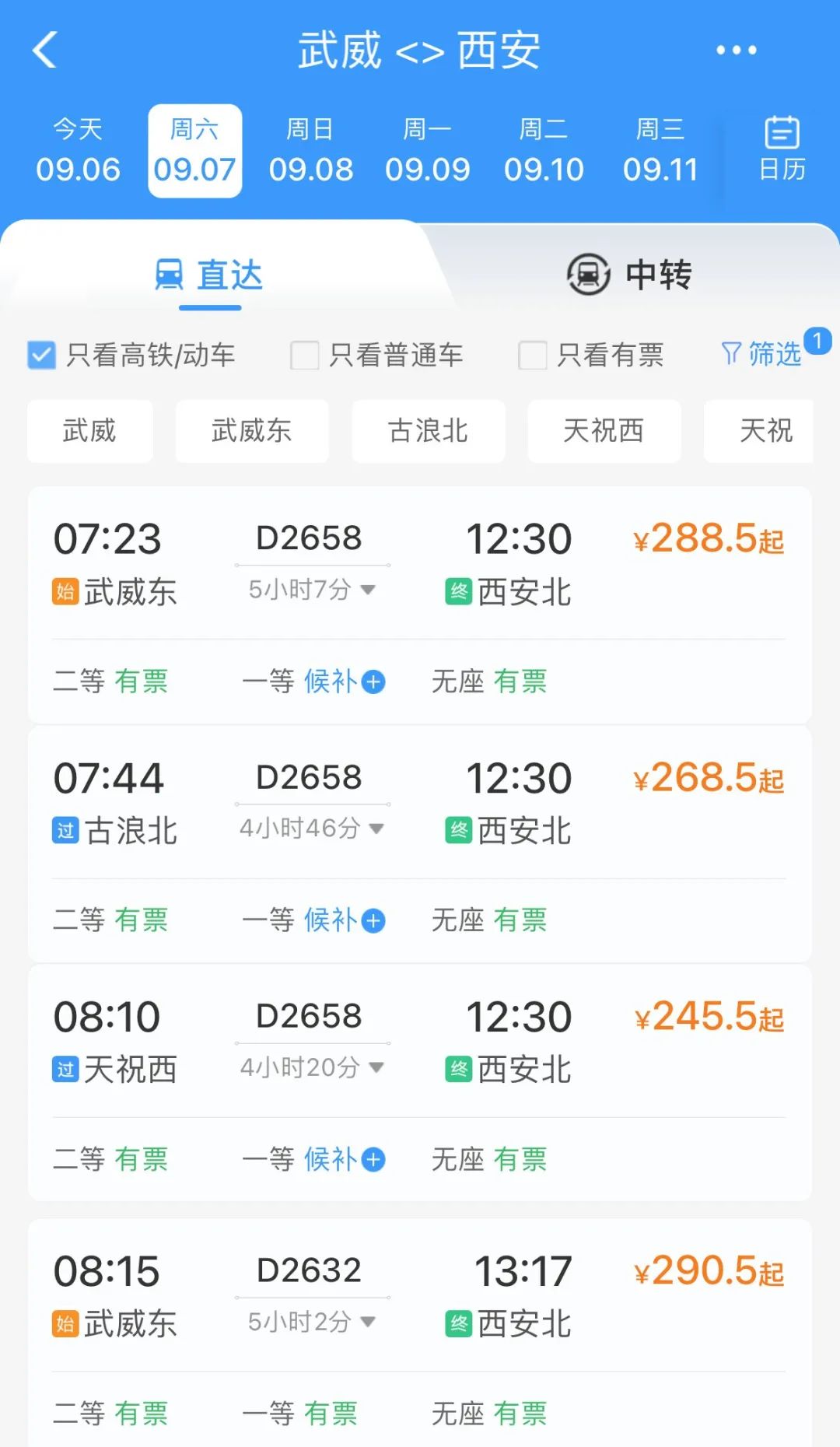Filter by 古浪北 station chip

point(428,431)
